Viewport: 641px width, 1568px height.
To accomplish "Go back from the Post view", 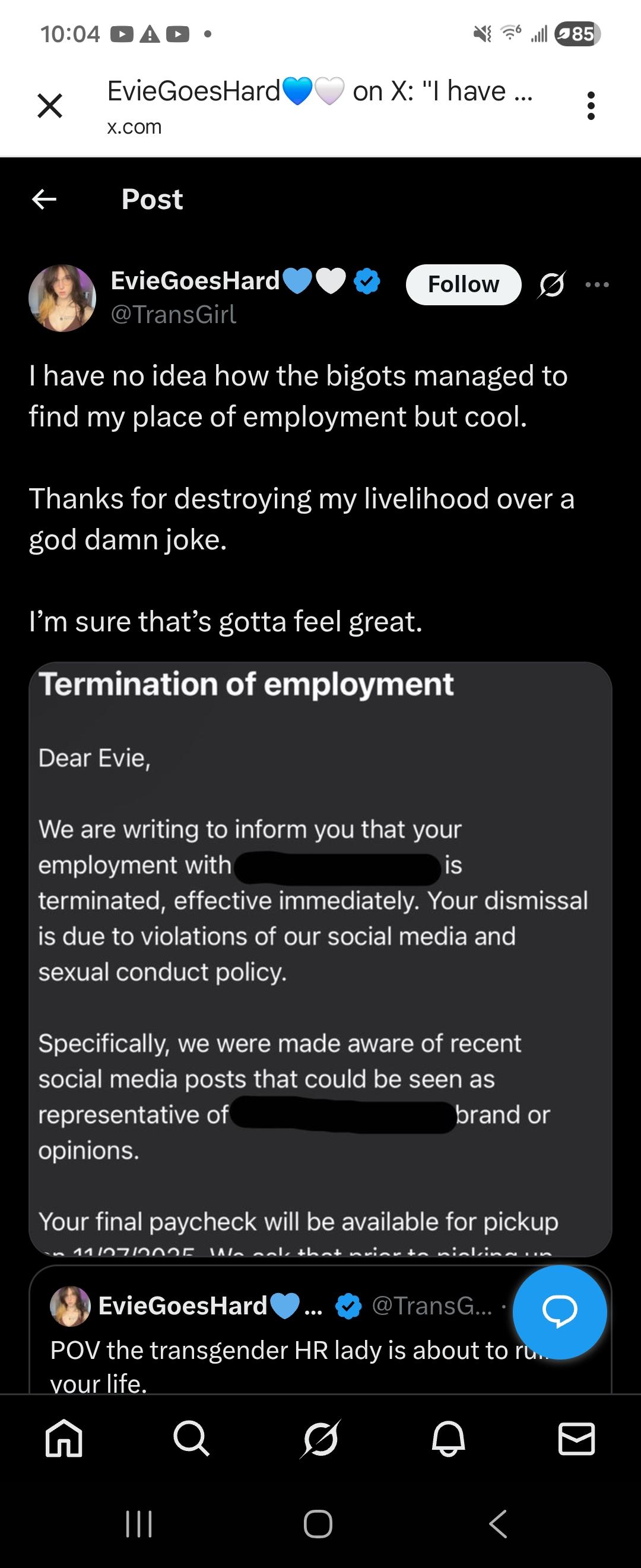I will (45, 199).
